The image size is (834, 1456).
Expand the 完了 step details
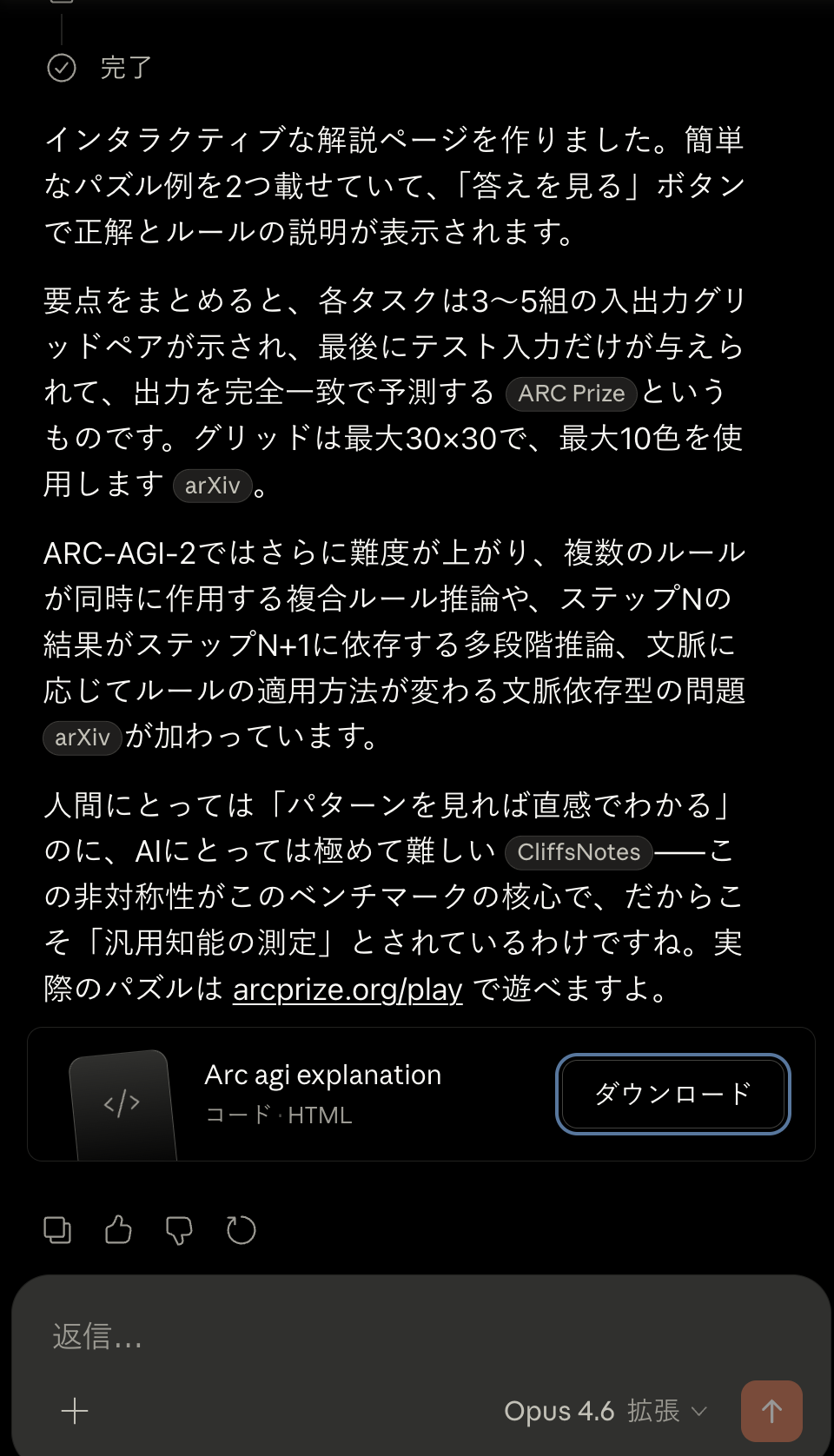click(x=125, y=68)
